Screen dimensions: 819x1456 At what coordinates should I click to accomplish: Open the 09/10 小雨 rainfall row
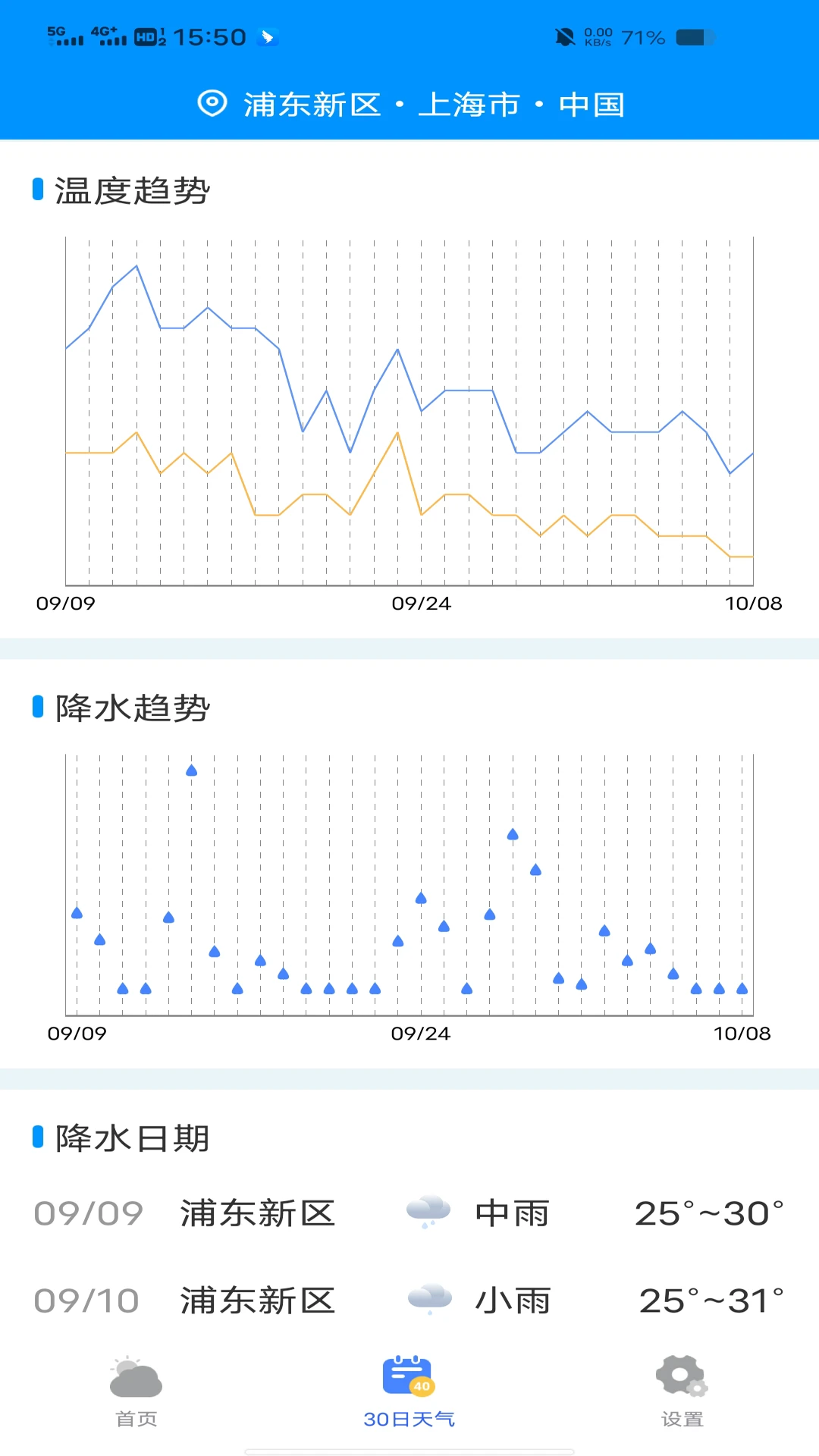pos(409,1301)
